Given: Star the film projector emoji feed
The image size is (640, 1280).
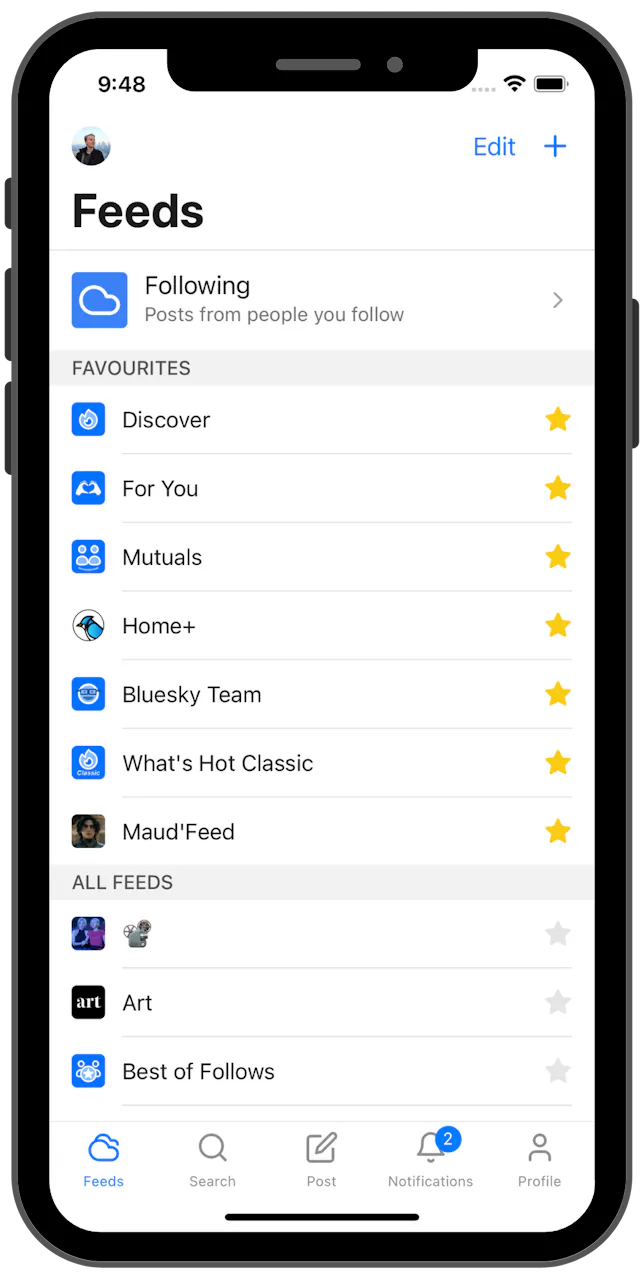Looking at the screenshot, I should (x=558, y=934).
